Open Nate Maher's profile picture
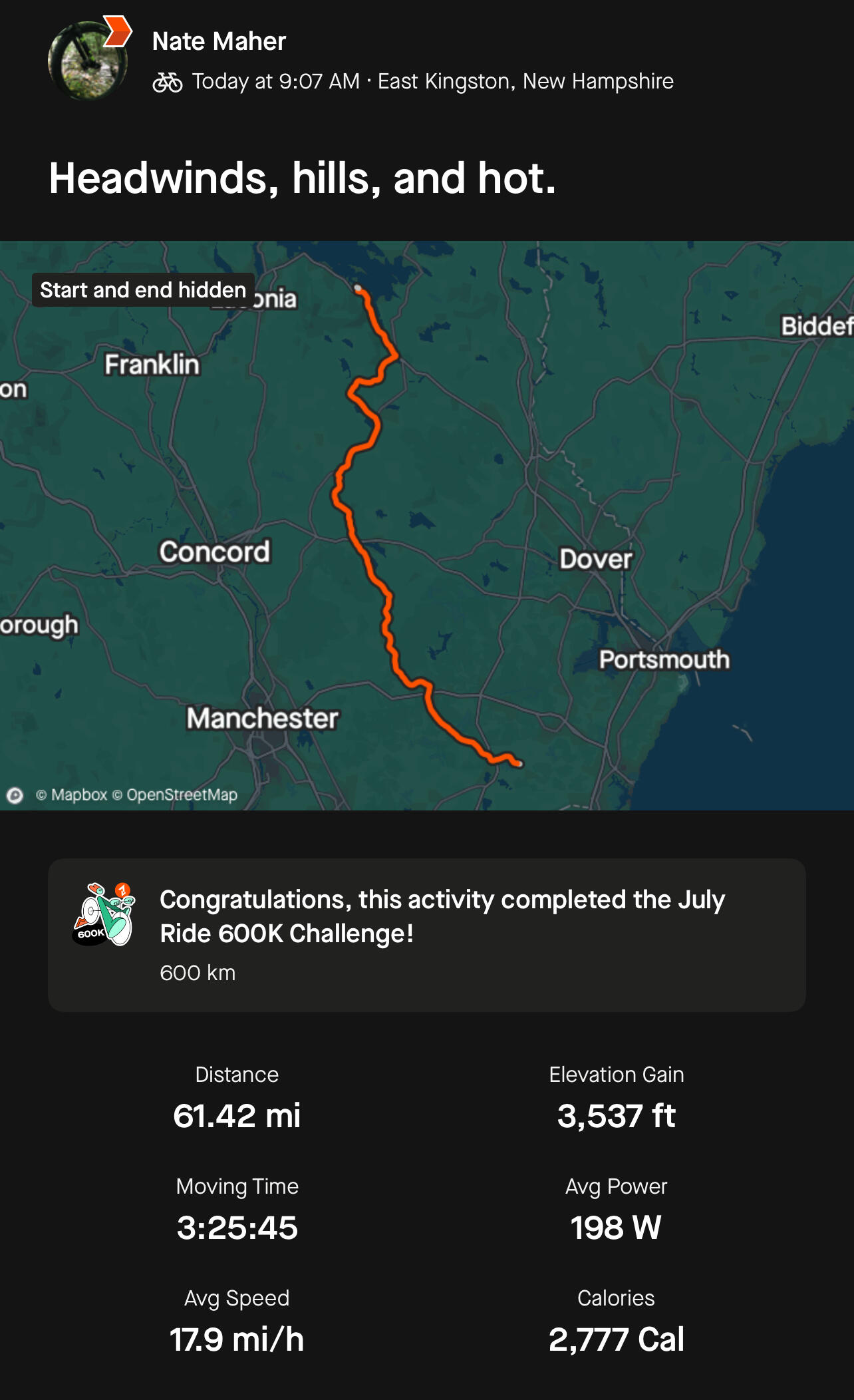 coord(87,61)
